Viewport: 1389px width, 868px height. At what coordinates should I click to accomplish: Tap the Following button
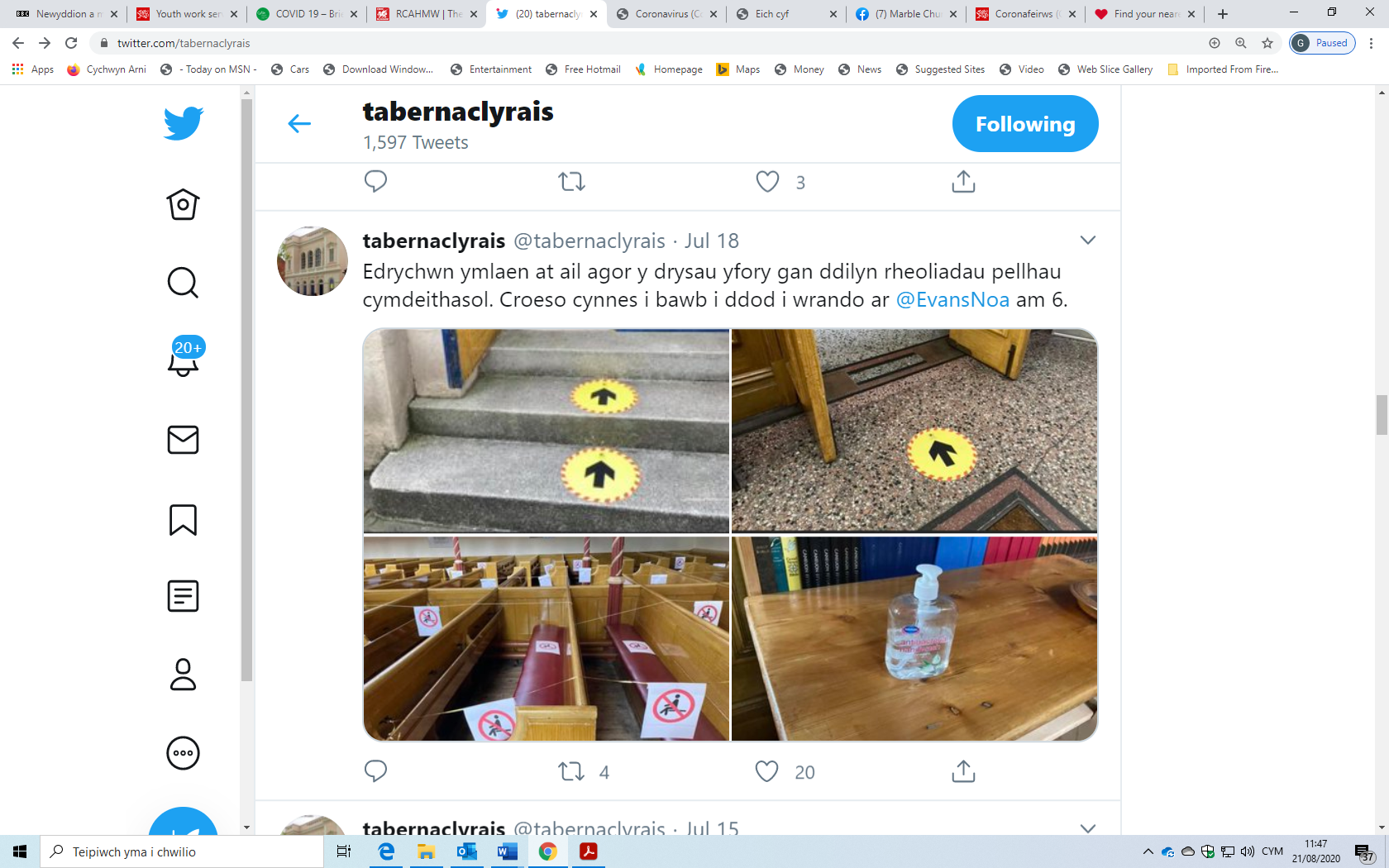(x=1024, y=124)
